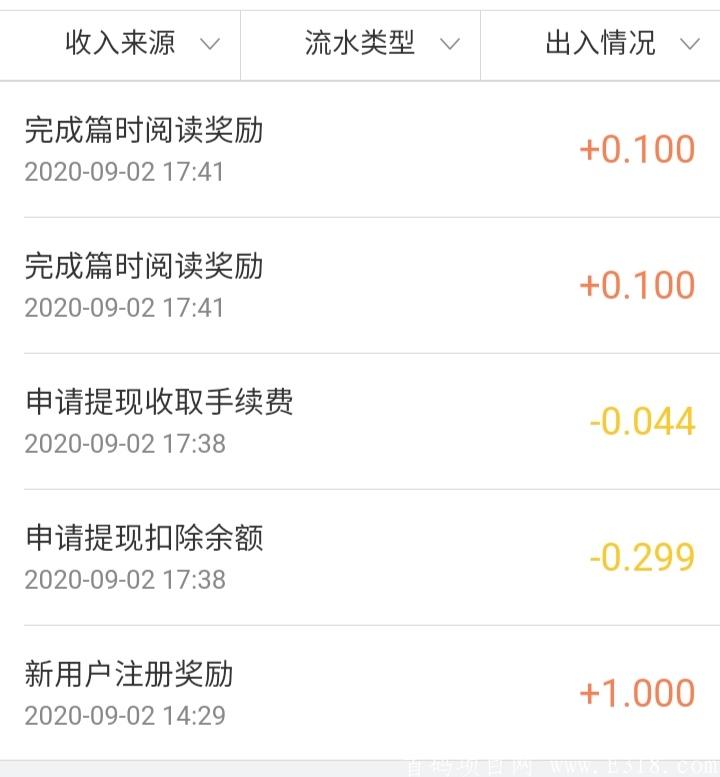720x777 pixels.
Task: Click the chevron beside 收入来源
Action: (209, 45)
